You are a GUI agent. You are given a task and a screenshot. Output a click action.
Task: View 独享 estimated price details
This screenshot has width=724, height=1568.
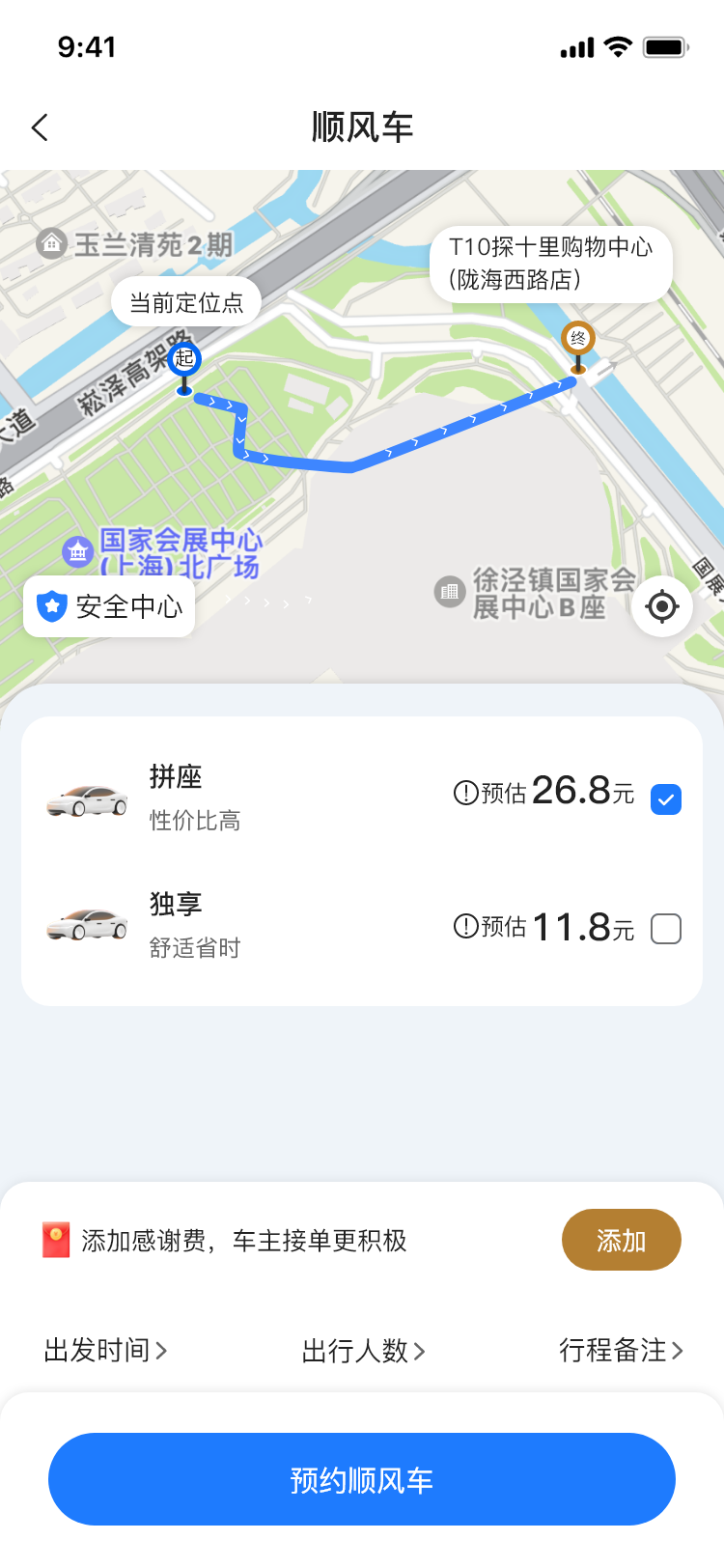(x=465, y=927)
